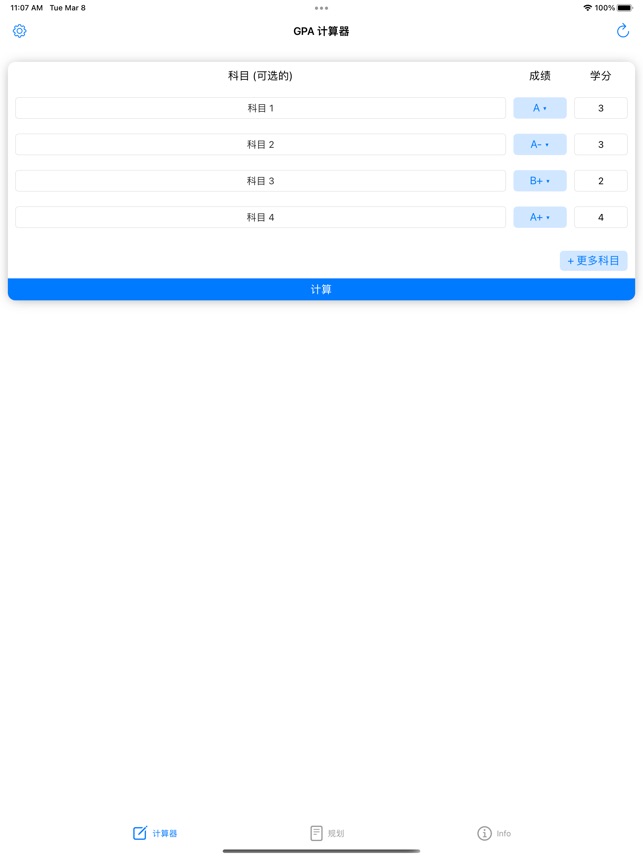The width and height of the screenshot is (643, 858).
Task: Open the grade dropdown showing A-
Action: click(x=539, y=144)
